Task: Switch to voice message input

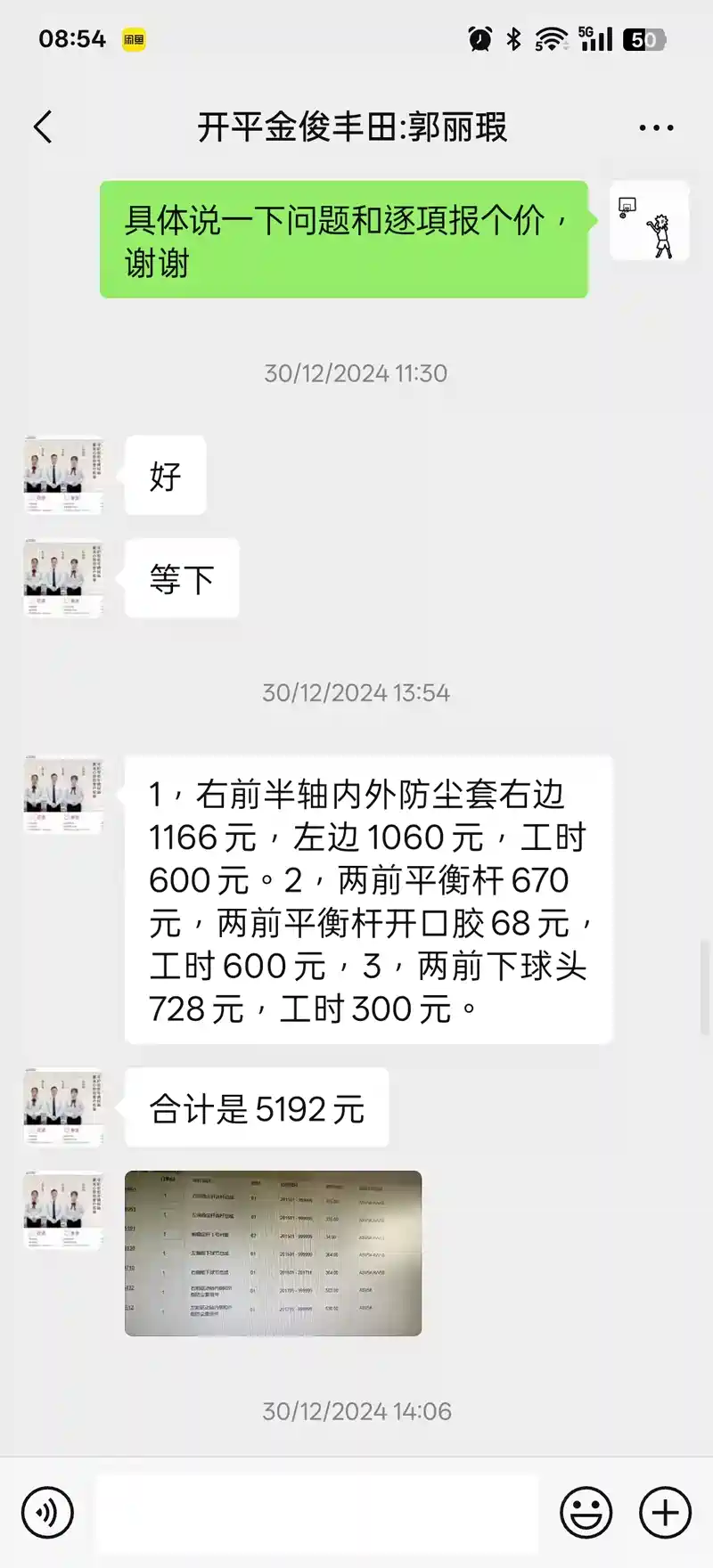Action: (47, 1513)
